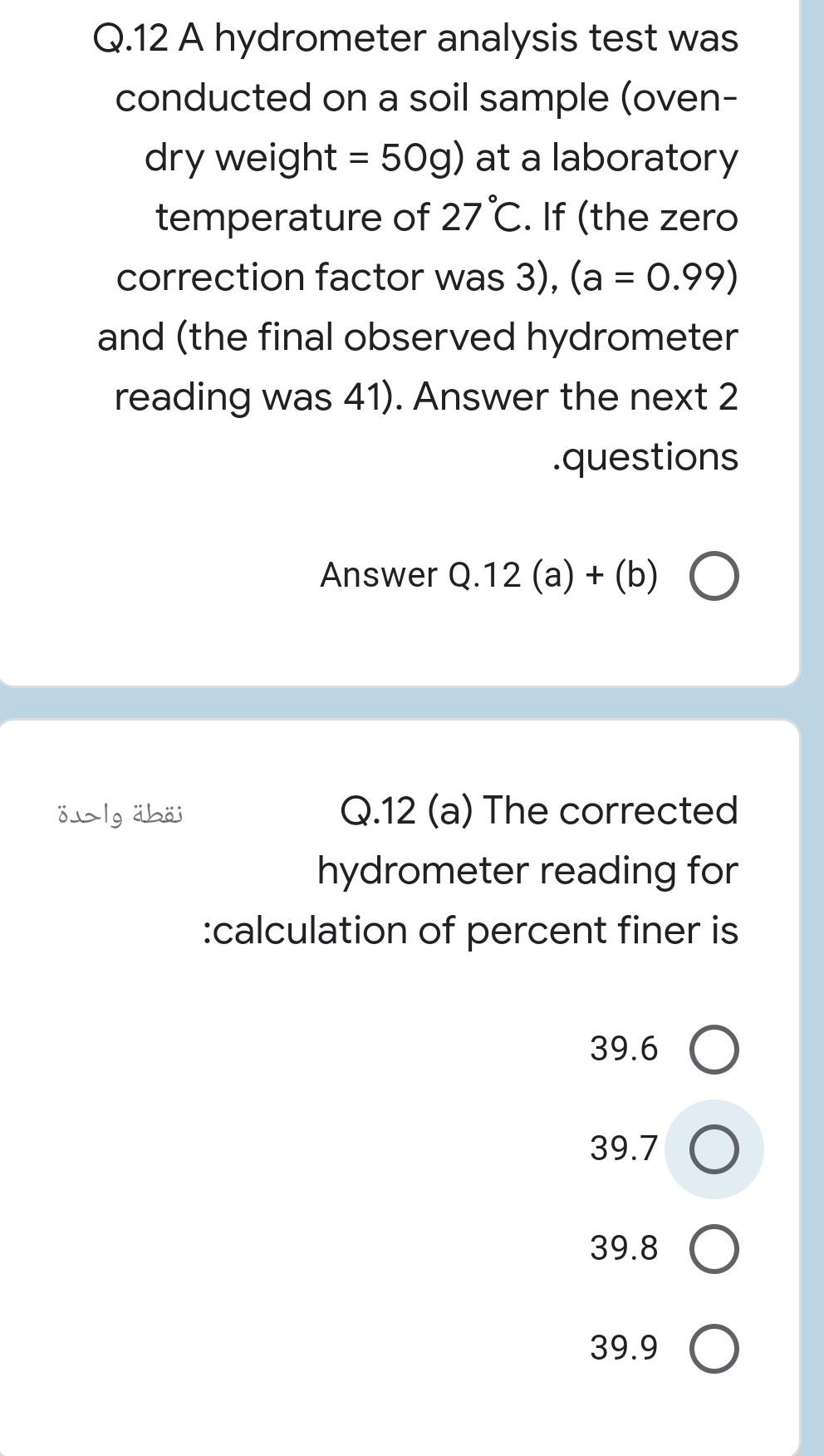Screen dimensions: 824x1456
Task: Mark 39.9 as the answer
Action: coord(714,1348)
